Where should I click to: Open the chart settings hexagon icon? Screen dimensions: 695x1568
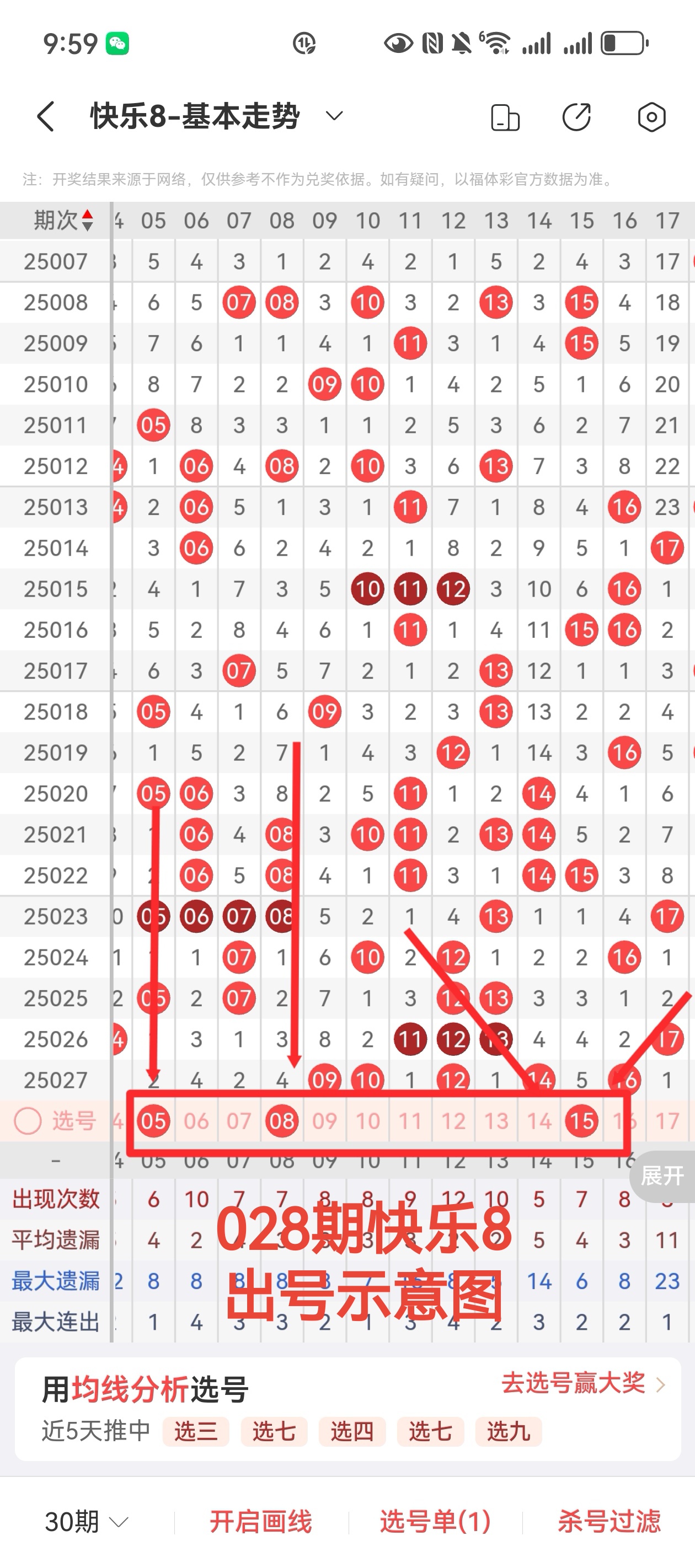pos(651,117)
